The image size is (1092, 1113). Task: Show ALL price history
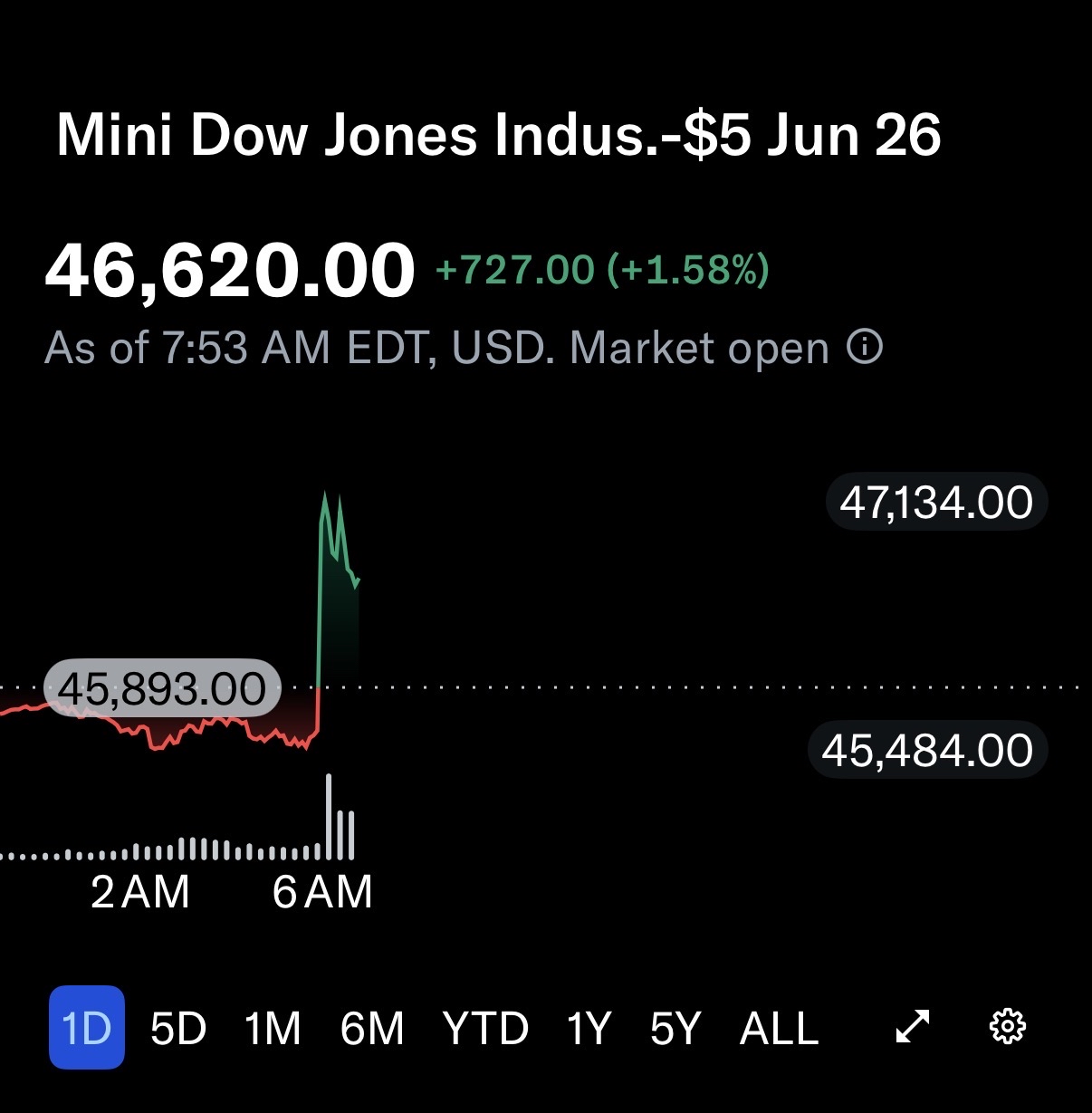[780, 1029]
